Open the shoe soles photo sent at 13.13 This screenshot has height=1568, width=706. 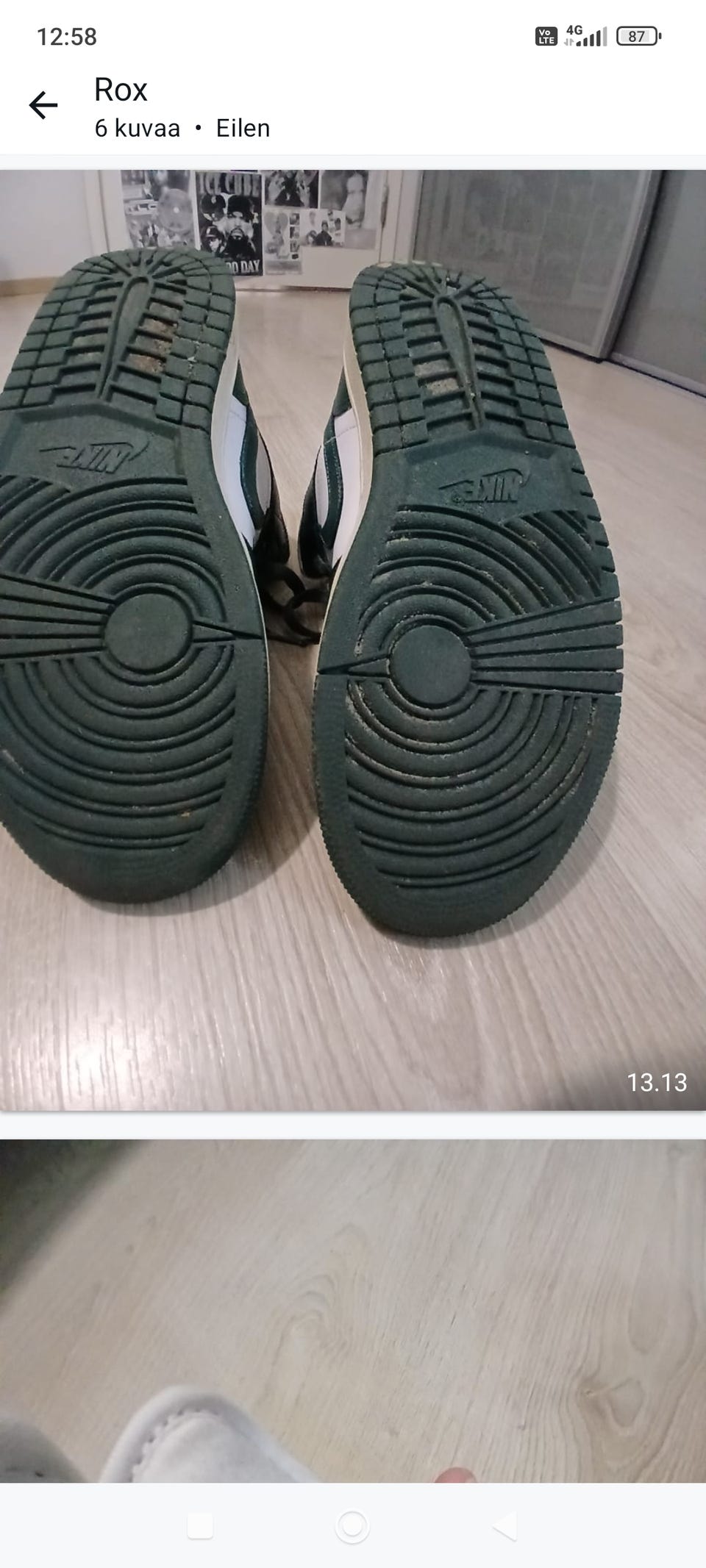click(x=352, y=640)
